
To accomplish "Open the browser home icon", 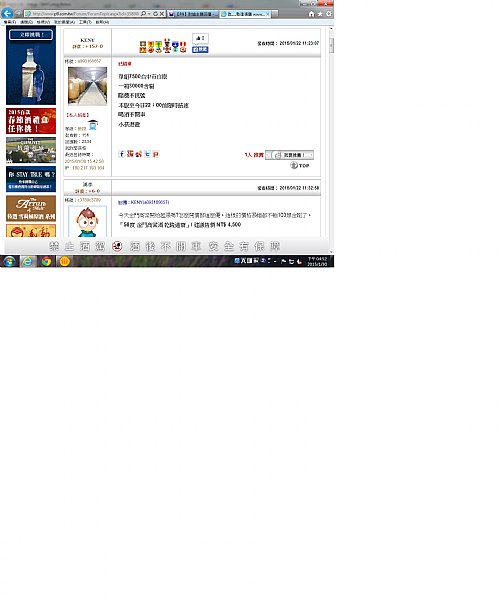I will click(311, 14).
